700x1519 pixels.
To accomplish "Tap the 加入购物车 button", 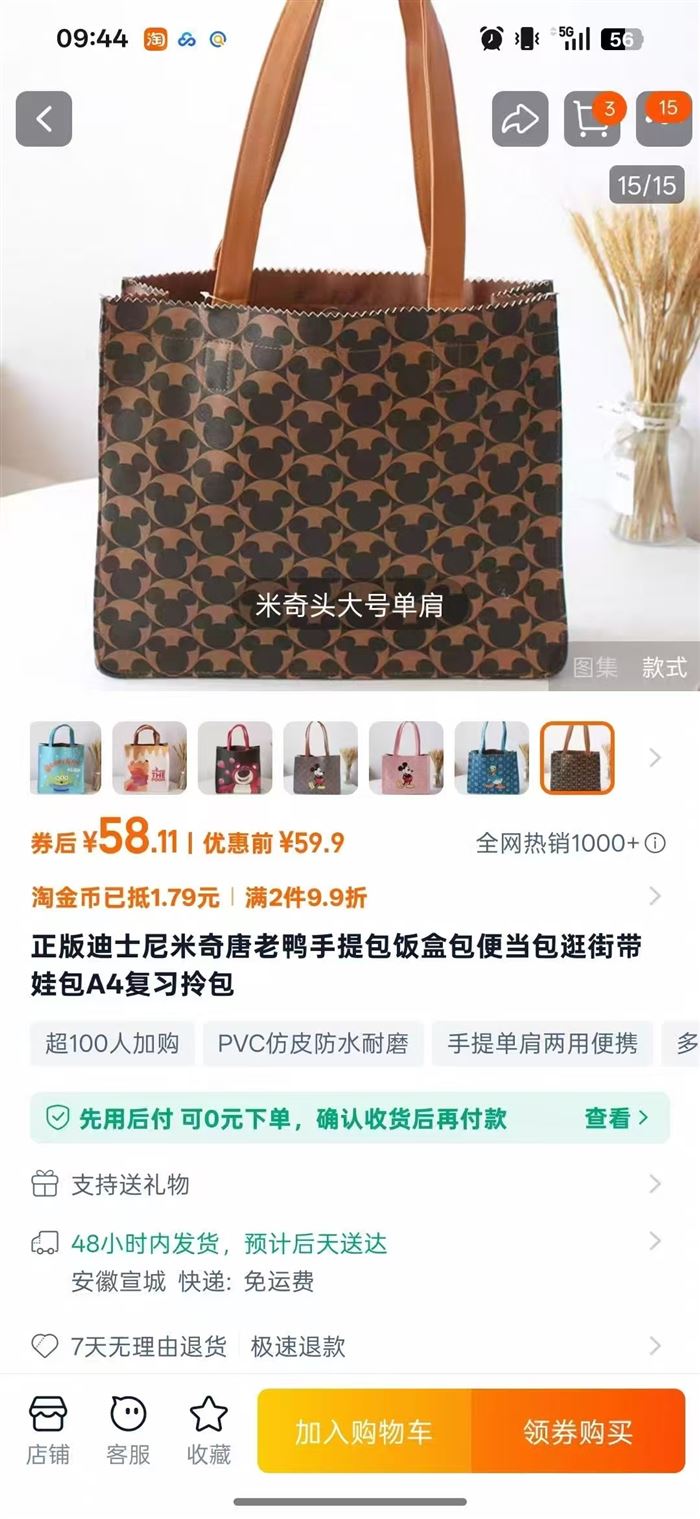I will click(364, 1431).
